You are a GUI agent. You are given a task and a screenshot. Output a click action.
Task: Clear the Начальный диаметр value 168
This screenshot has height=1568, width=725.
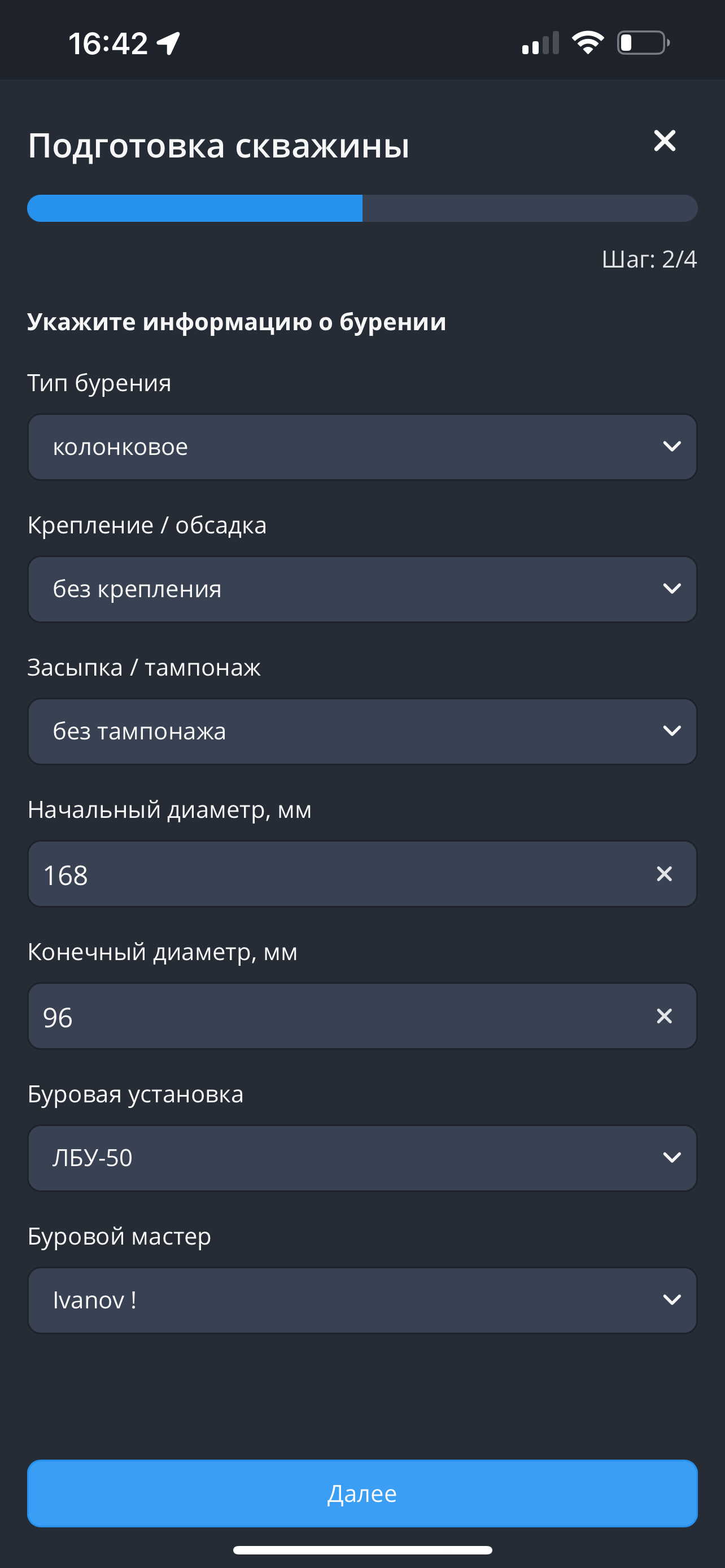click(x=664, y=874)
